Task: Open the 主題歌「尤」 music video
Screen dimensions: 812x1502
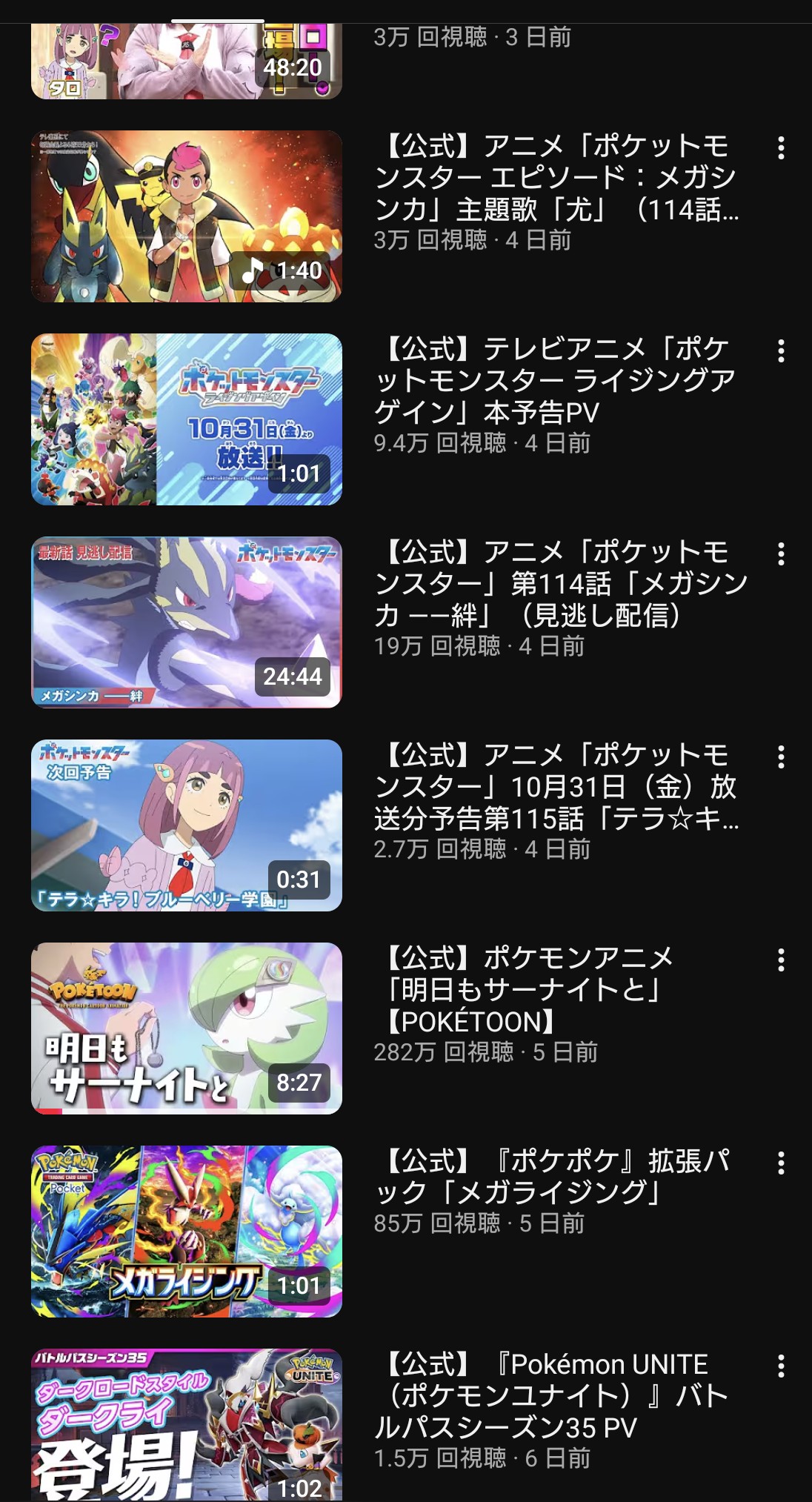Action: (x=186, y=216)
